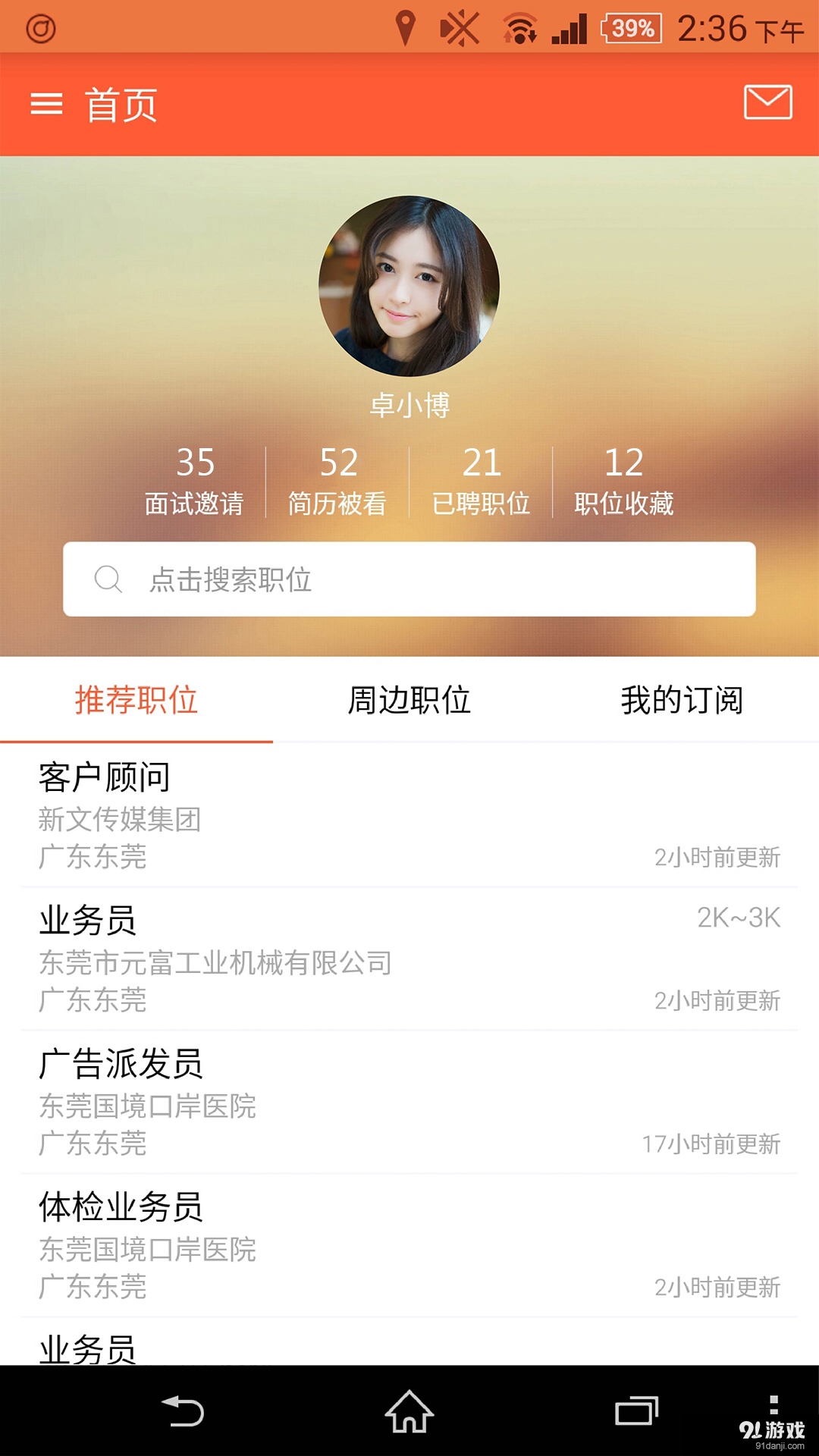This screenshot has width=819, height=1456.
Task: Open the 客户顾问 job listing
Action: [x=303, y=811]
